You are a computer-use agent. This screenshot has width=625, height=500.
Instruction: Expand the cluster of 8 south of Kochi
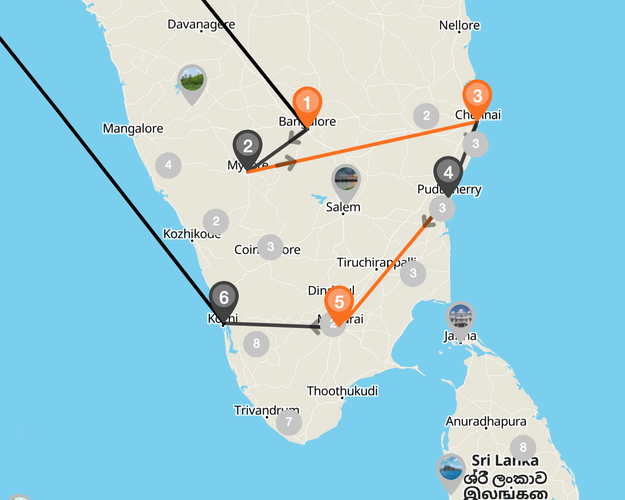click(x=257, y=344)
